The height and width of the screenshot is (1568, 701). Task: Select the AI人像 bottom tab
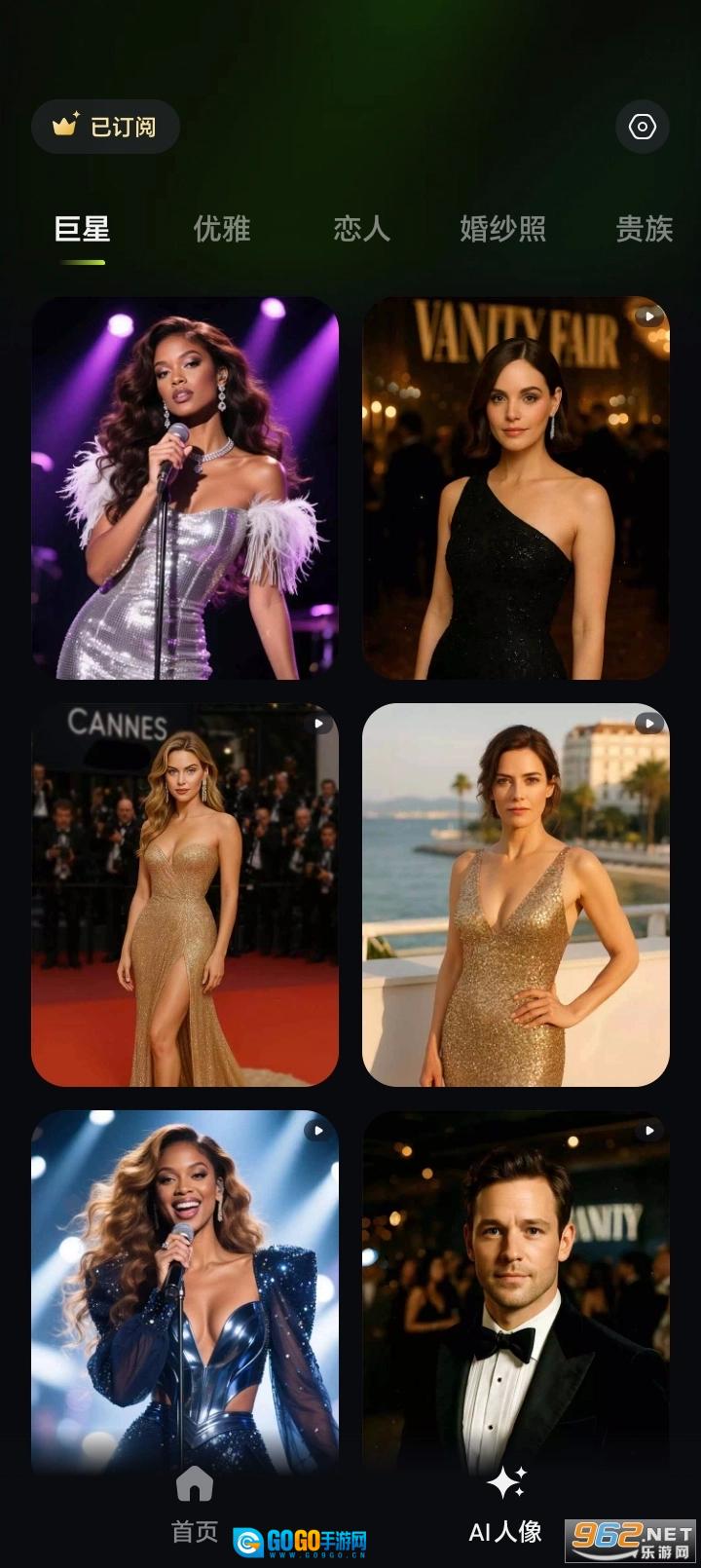click(x=505, y=1505)
